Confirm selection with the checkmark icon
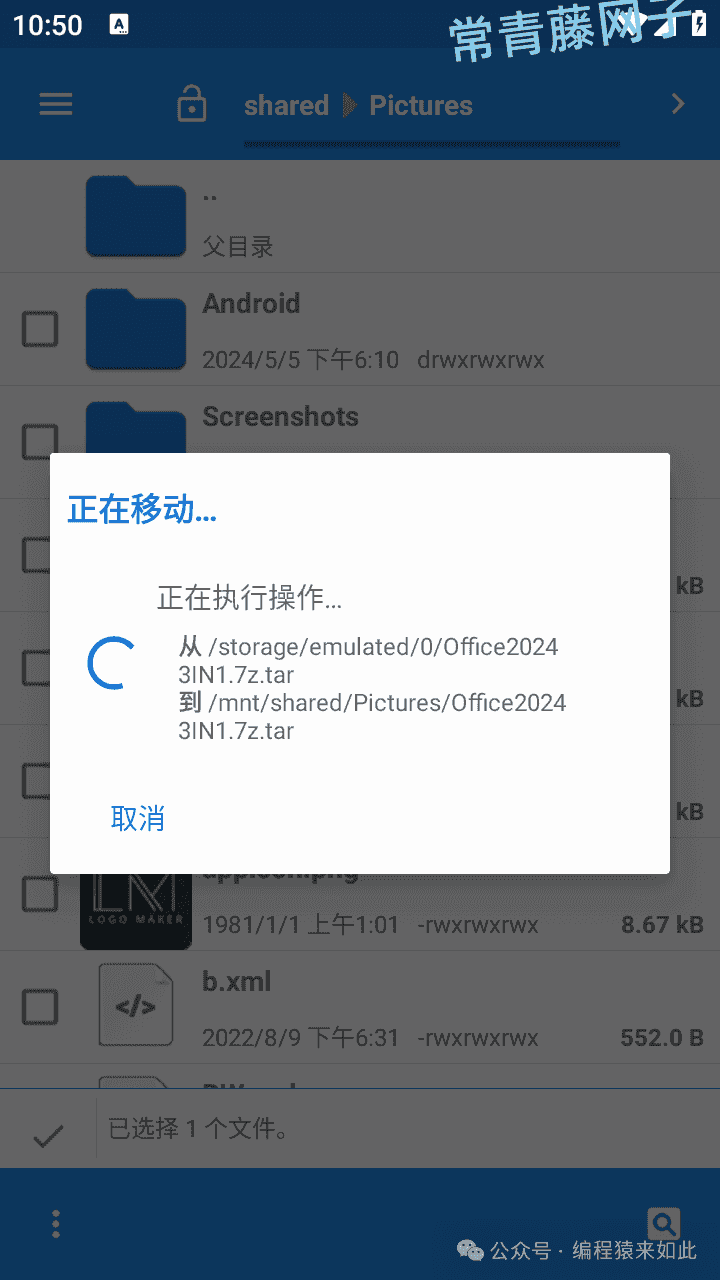This screenshot has height=1280, width=720. [48, 1135]
